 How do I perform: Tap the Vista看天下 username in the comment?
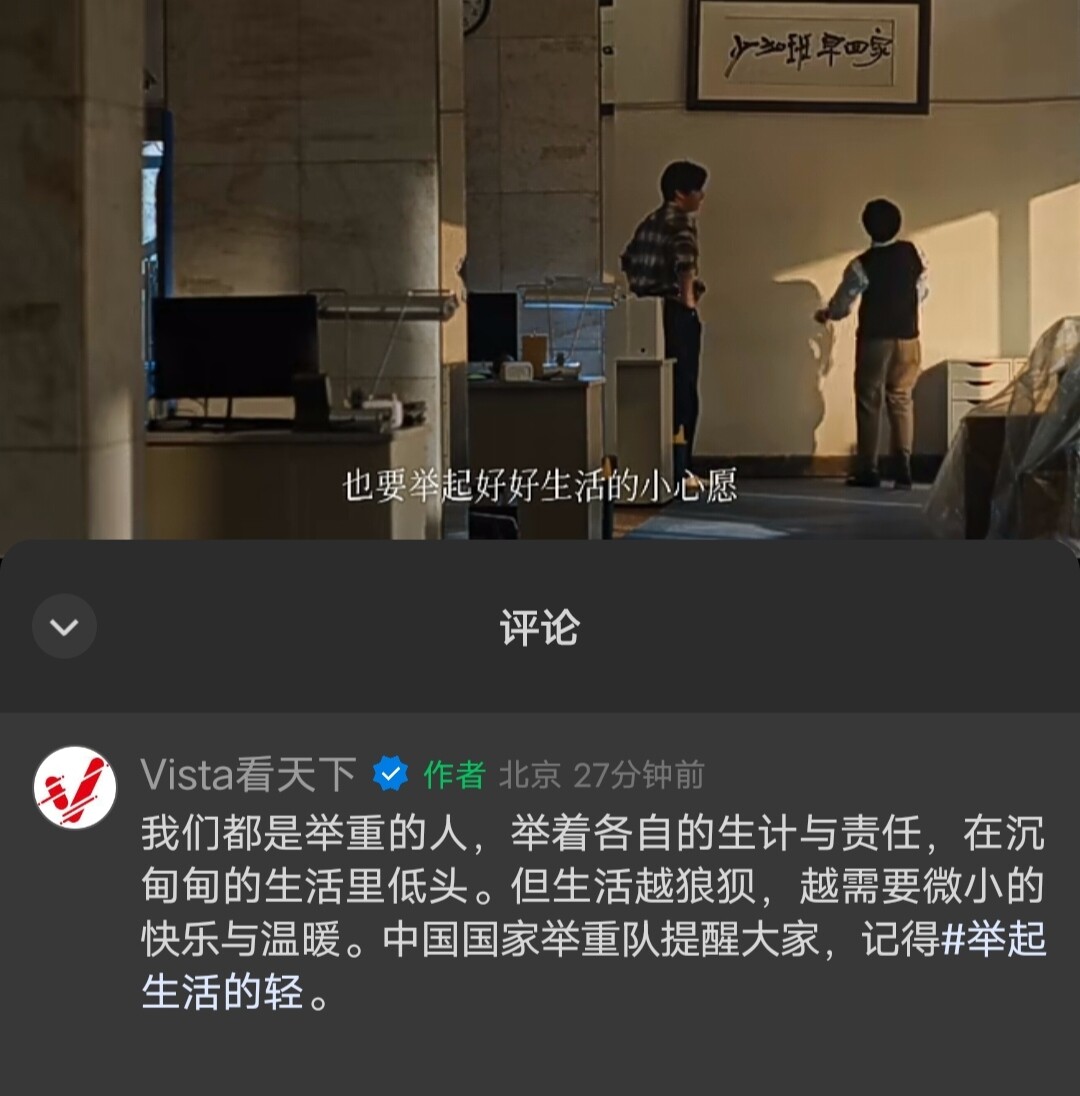click(248, 774)
